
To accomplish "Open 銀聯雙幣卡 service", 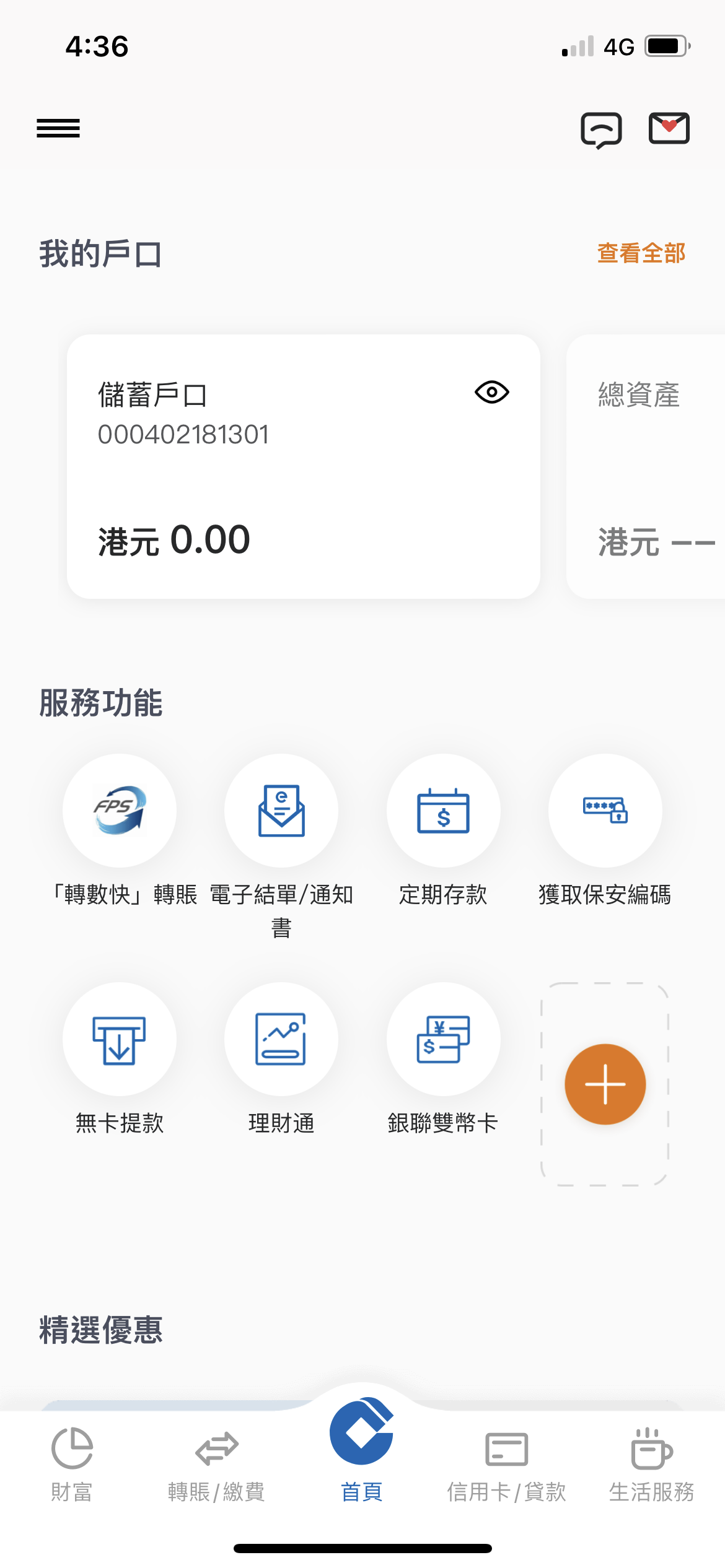I will click(444, 1058).
